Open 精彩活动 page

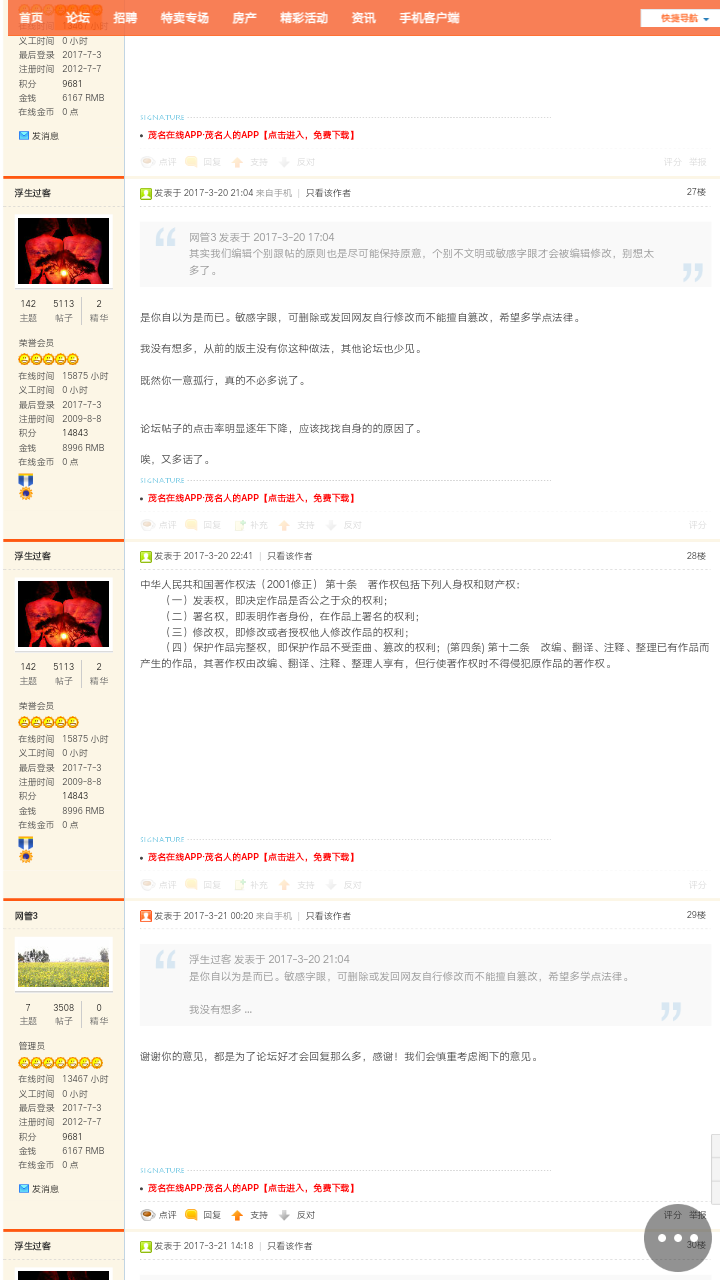[304, 18]
